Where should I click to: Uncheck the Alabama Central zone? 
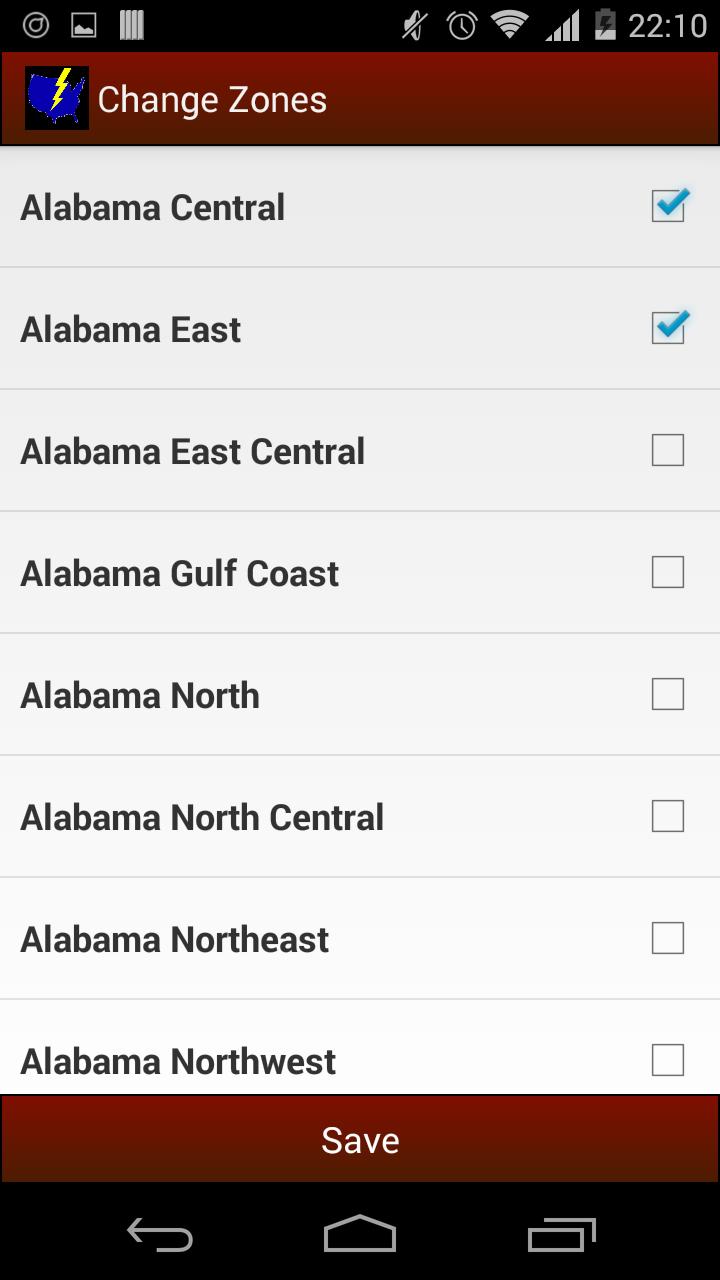667,206
